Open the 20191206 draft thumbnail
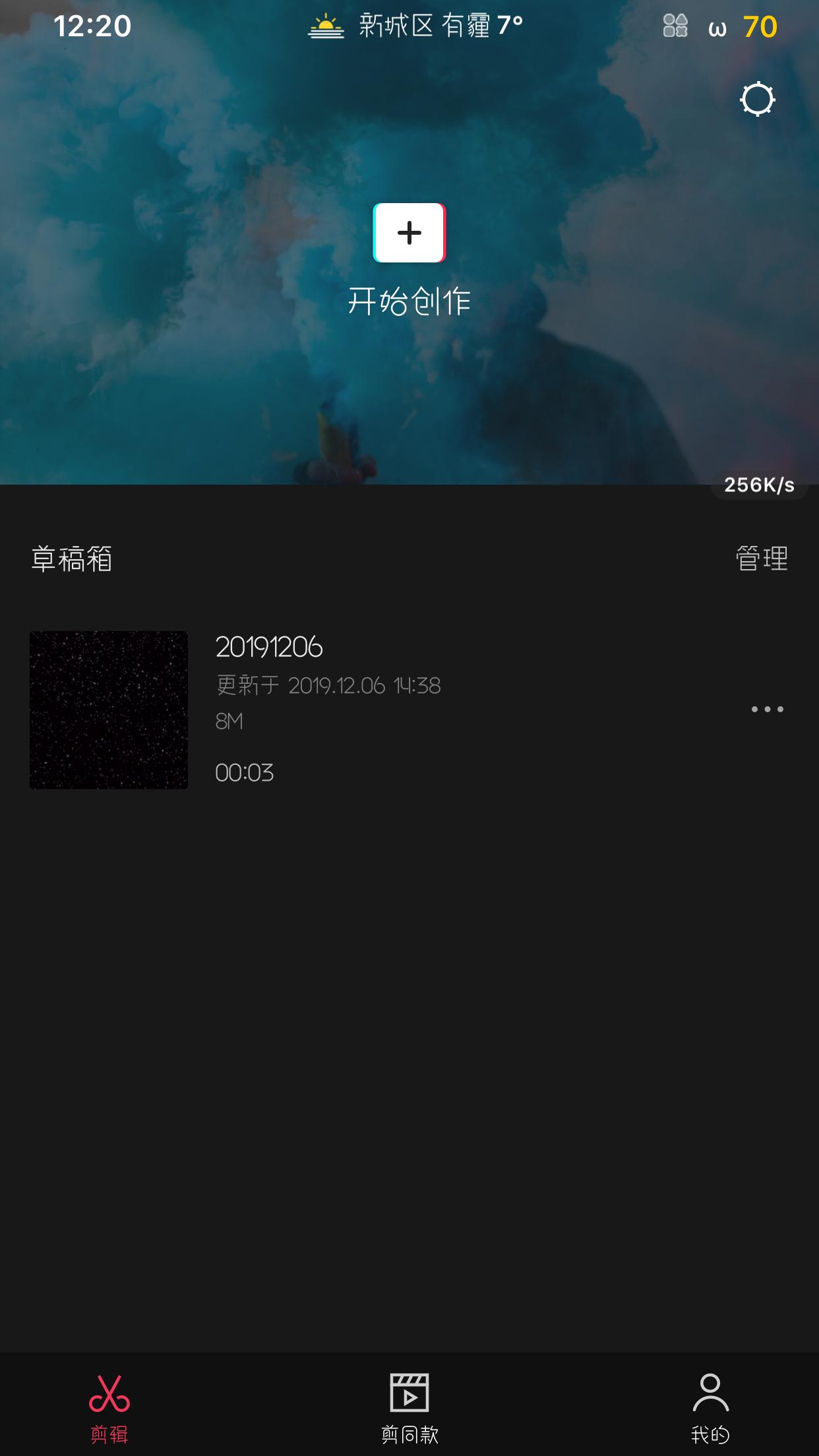The width and height of the screenshot is (819, 1456). point(109,710)
